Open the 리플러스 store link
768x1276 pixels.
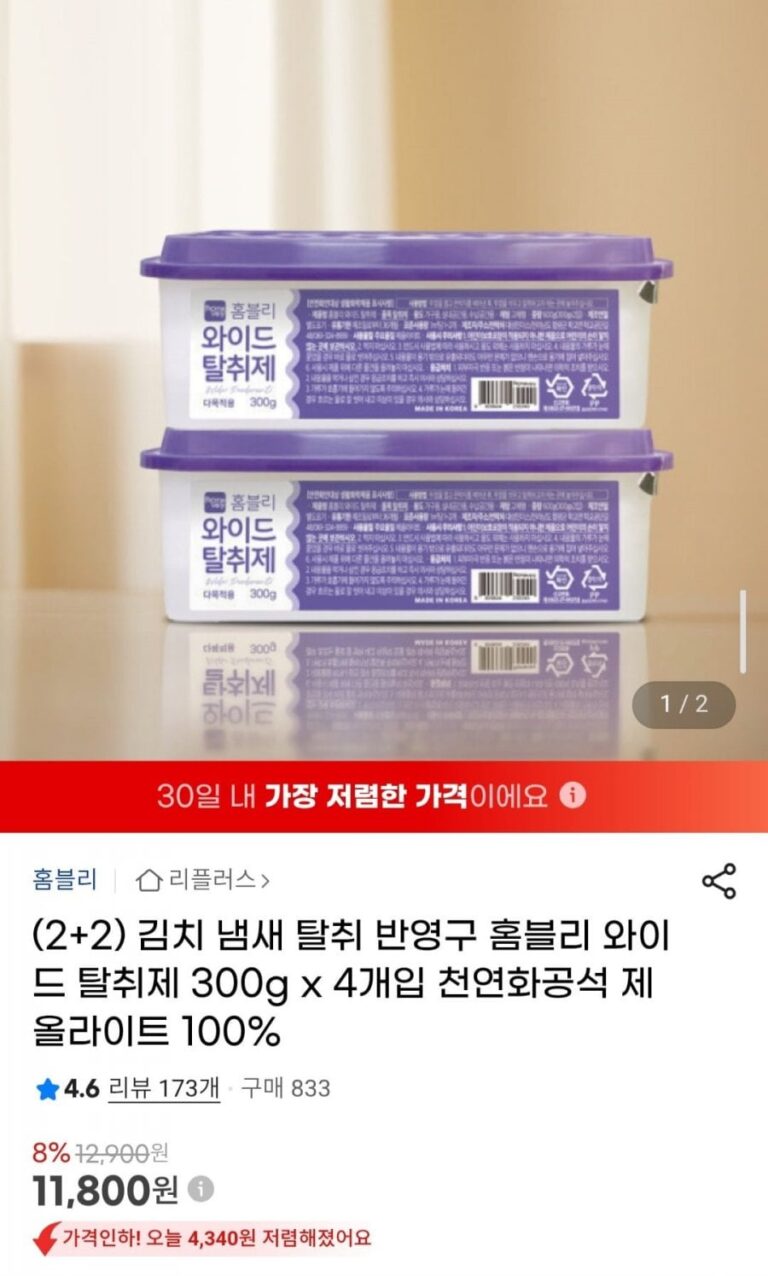(x=202, y=880)
